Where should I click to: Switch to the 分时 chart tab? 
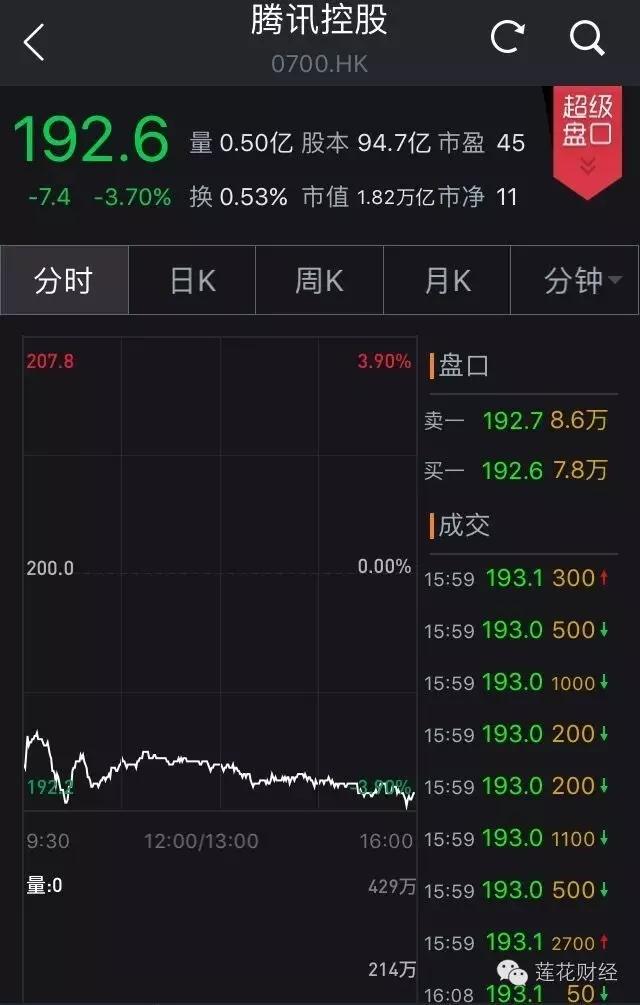(64, 281)
